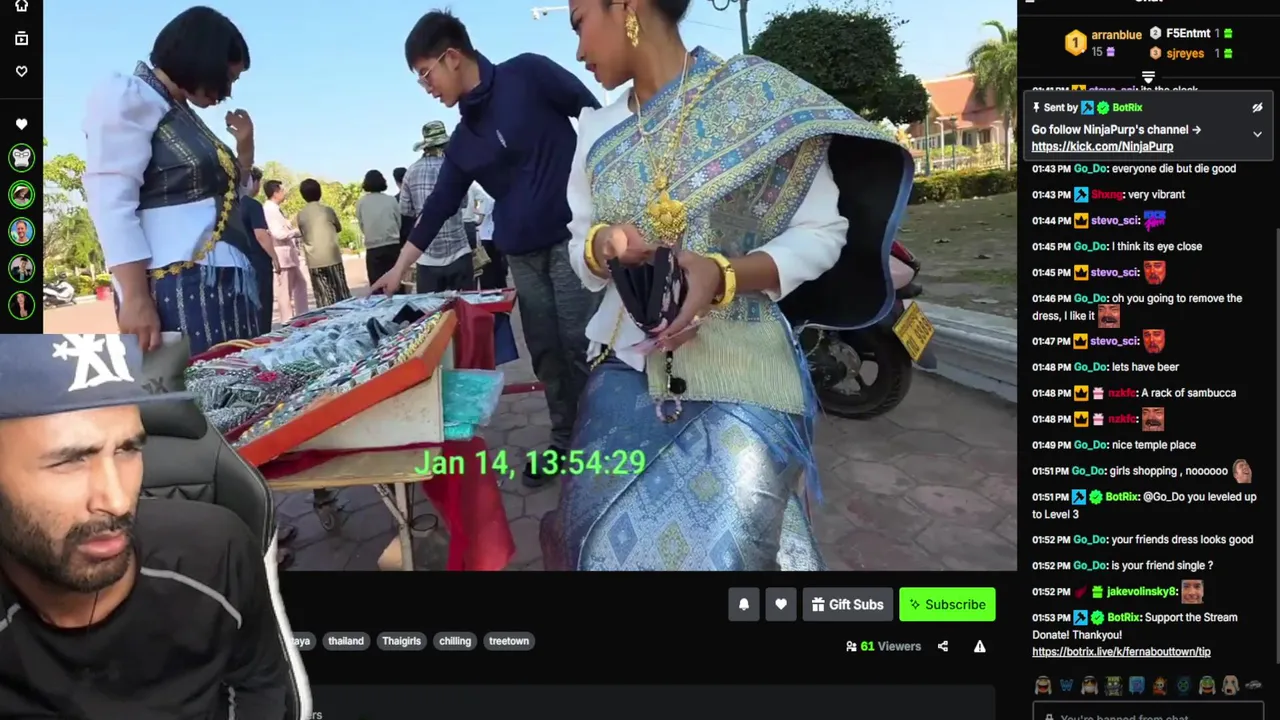1280x720 pixels.
Task: Tap the heart follow button beside the bell
Action: pos(781,604)
